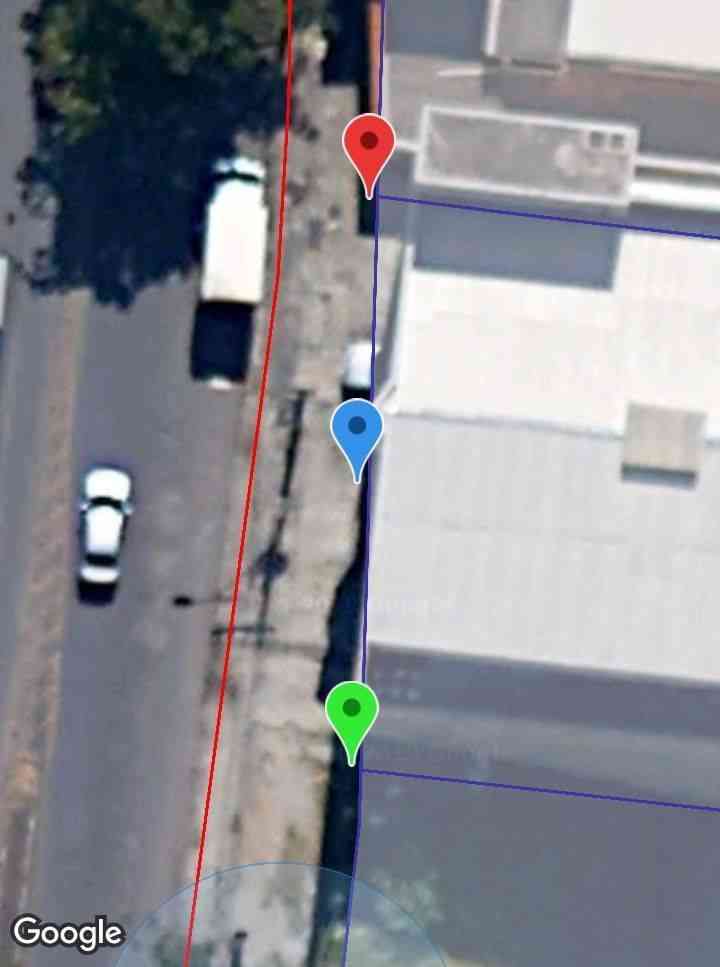Select the blue map marker

357,430
